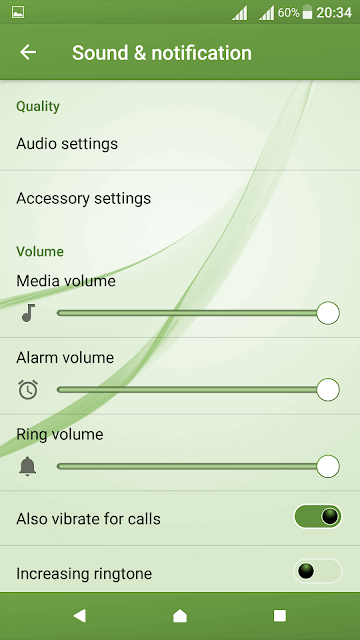This screenshot has width=360, height=640.
Task: Tap the system home button
Action: tap(180, 616)
